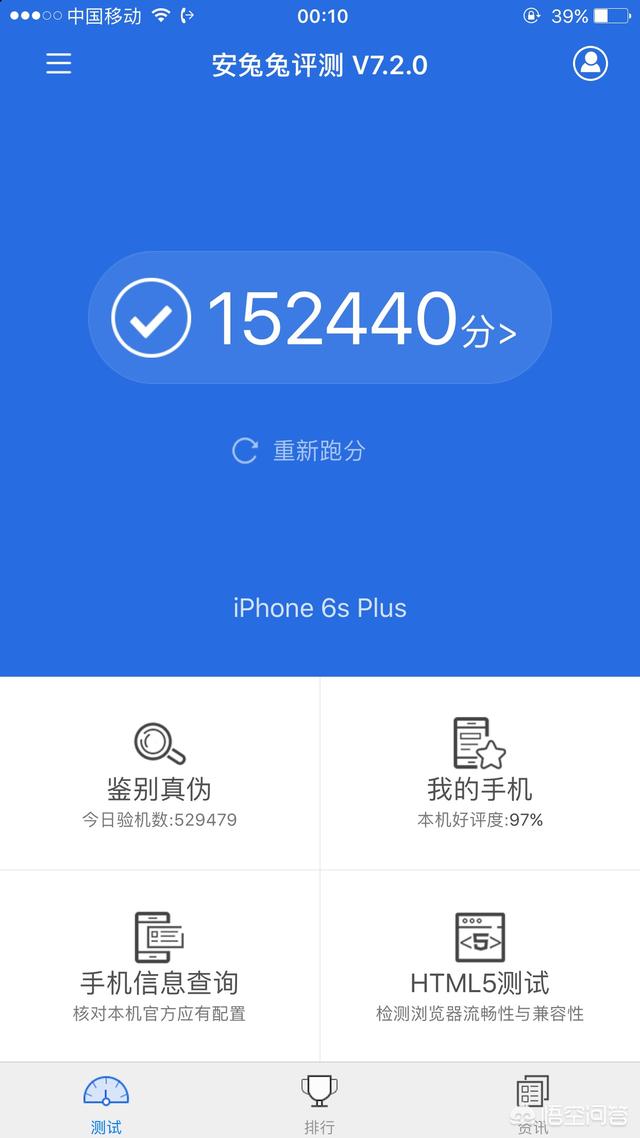Screen dimensions: 640x1138
Task: Switch to the 排行 ranking tab
Action: coord(319,1102)
